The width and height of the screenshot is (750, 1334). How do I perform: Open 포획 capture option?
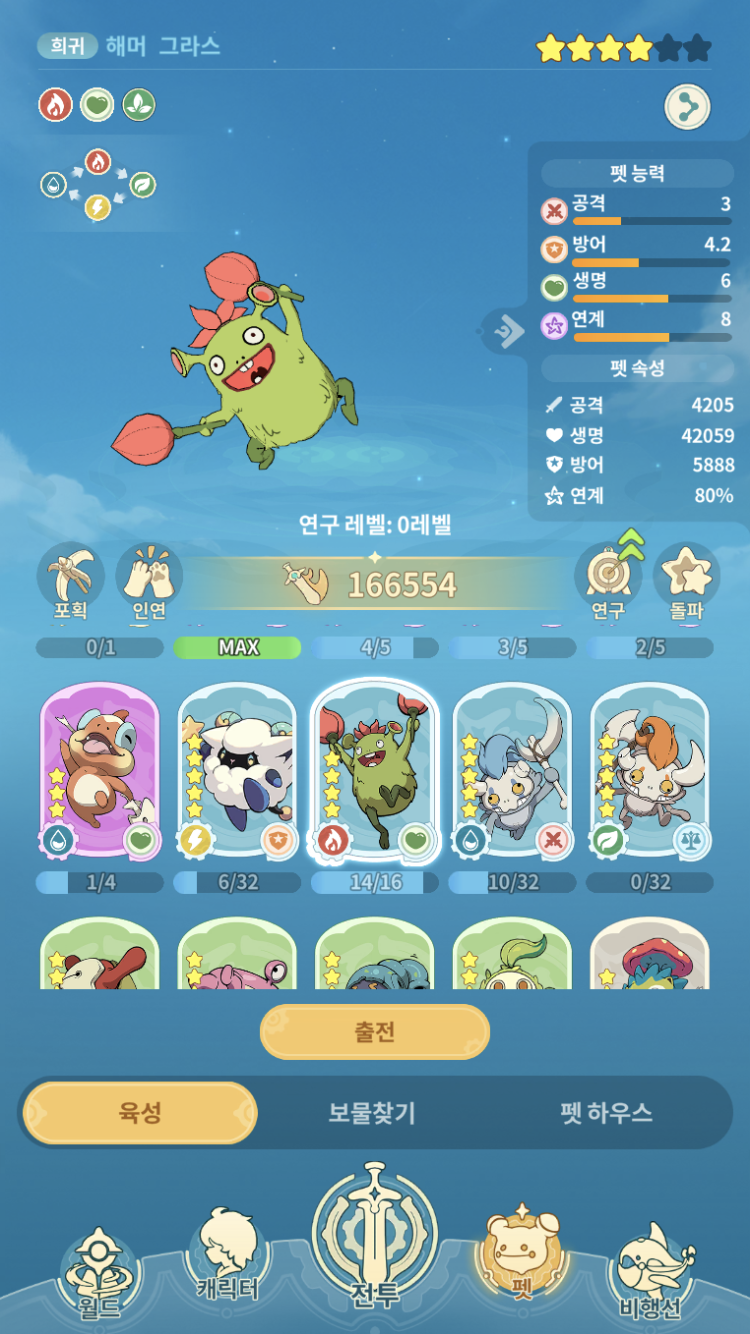point(70,582)
